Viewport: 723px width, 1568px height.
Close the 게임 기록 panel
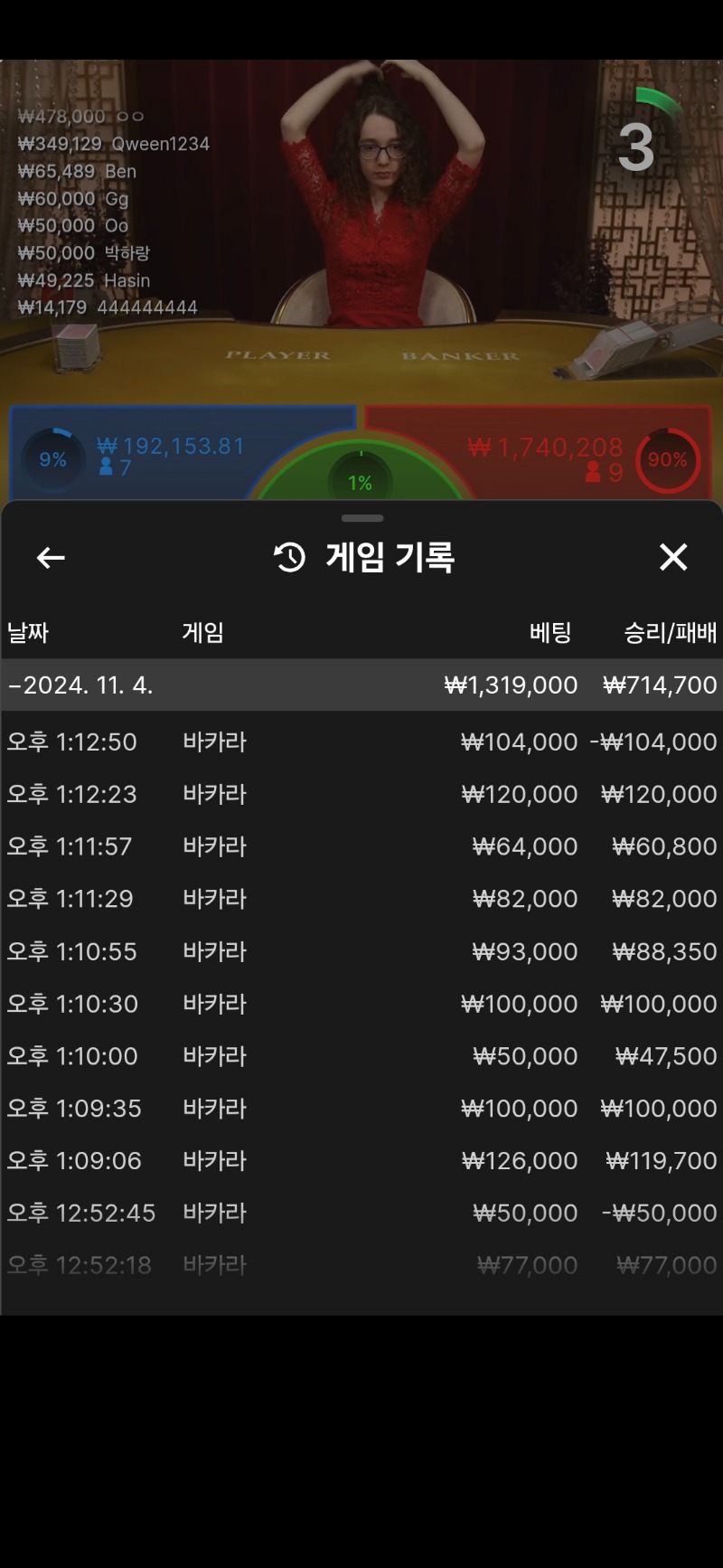point(673,557)
